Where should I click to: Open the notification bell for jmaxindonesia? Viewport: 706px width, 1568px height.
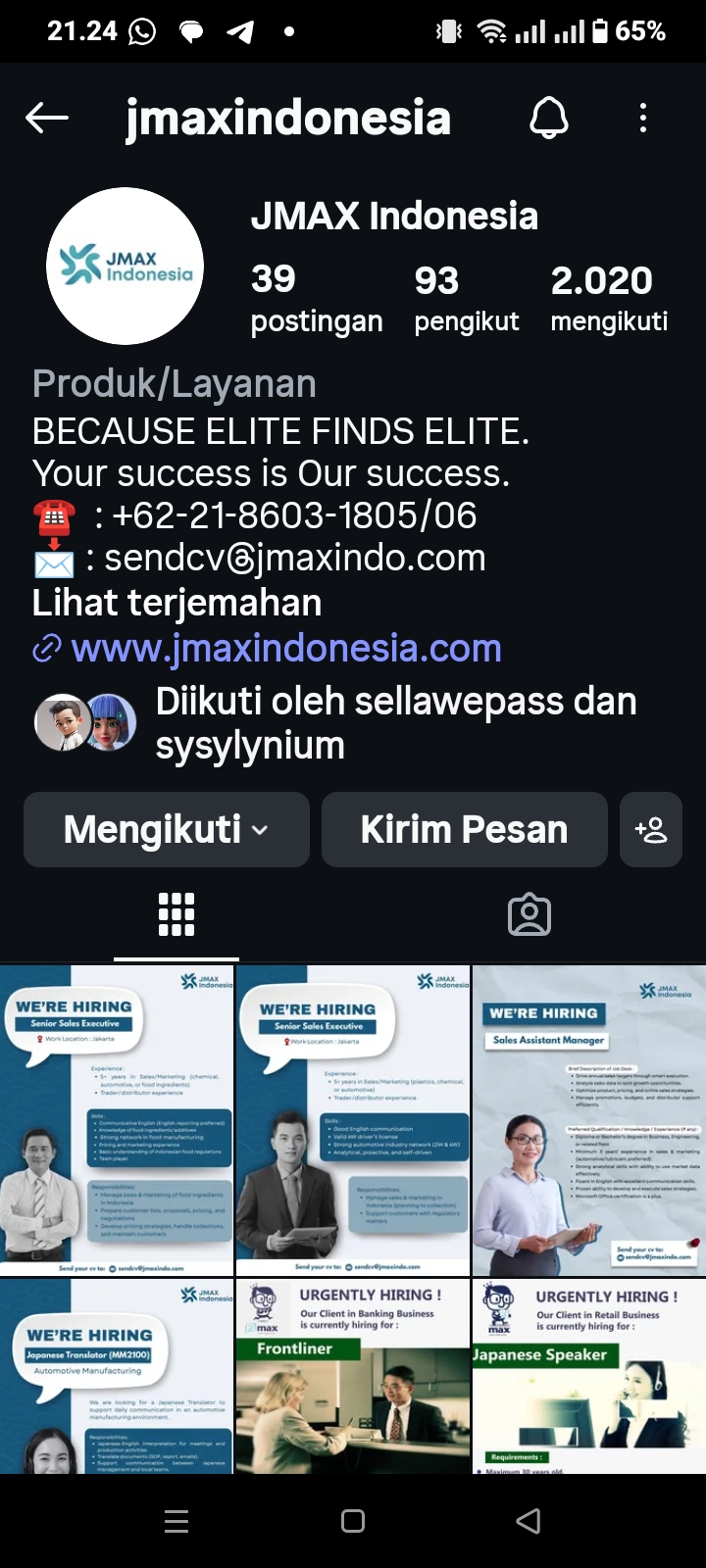coord(548,119)
